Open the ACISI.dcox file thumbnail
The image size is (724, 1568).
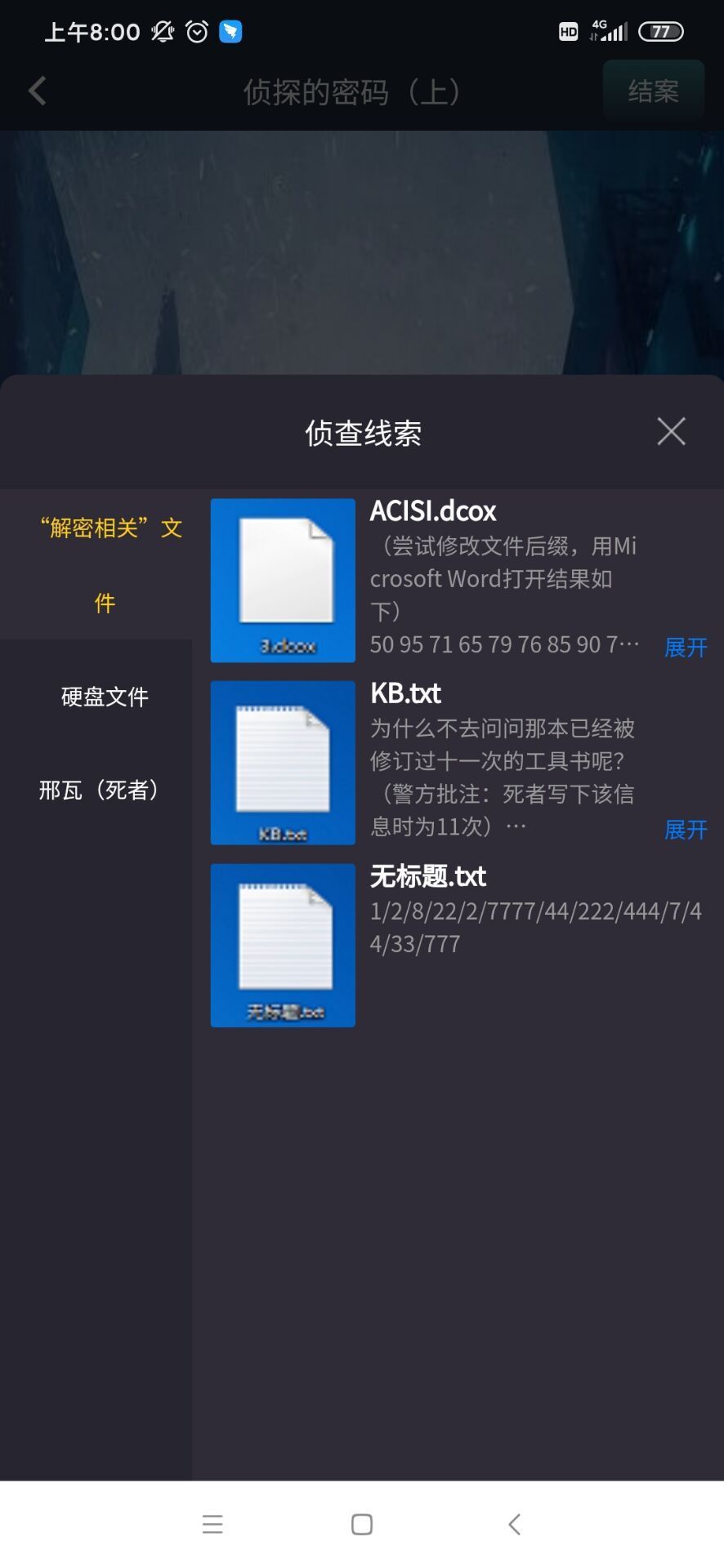pyautogui.click(x=282, y=580)
